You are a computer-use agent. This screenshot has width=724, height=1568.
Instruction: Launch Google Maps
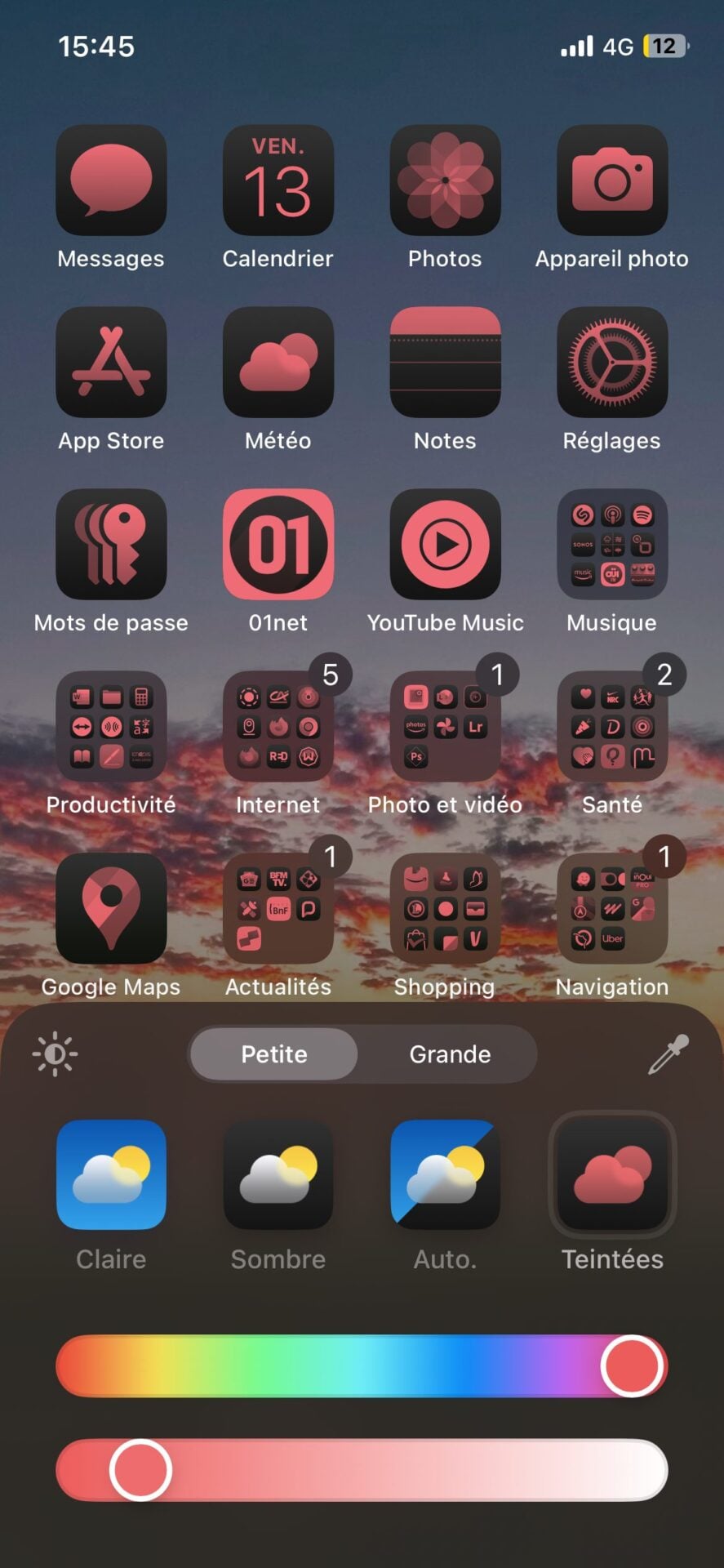(111, 909)
